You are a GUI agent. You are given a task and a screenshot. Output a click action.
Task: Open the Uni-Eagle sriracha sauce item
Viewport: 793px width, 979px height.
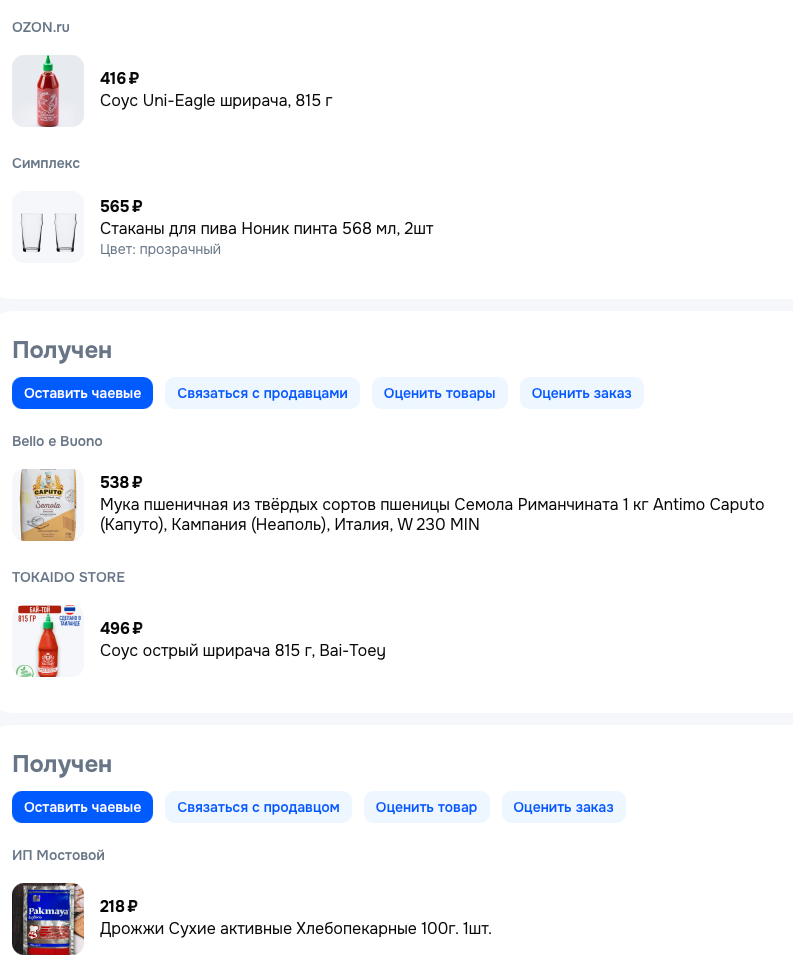(216, 100)
